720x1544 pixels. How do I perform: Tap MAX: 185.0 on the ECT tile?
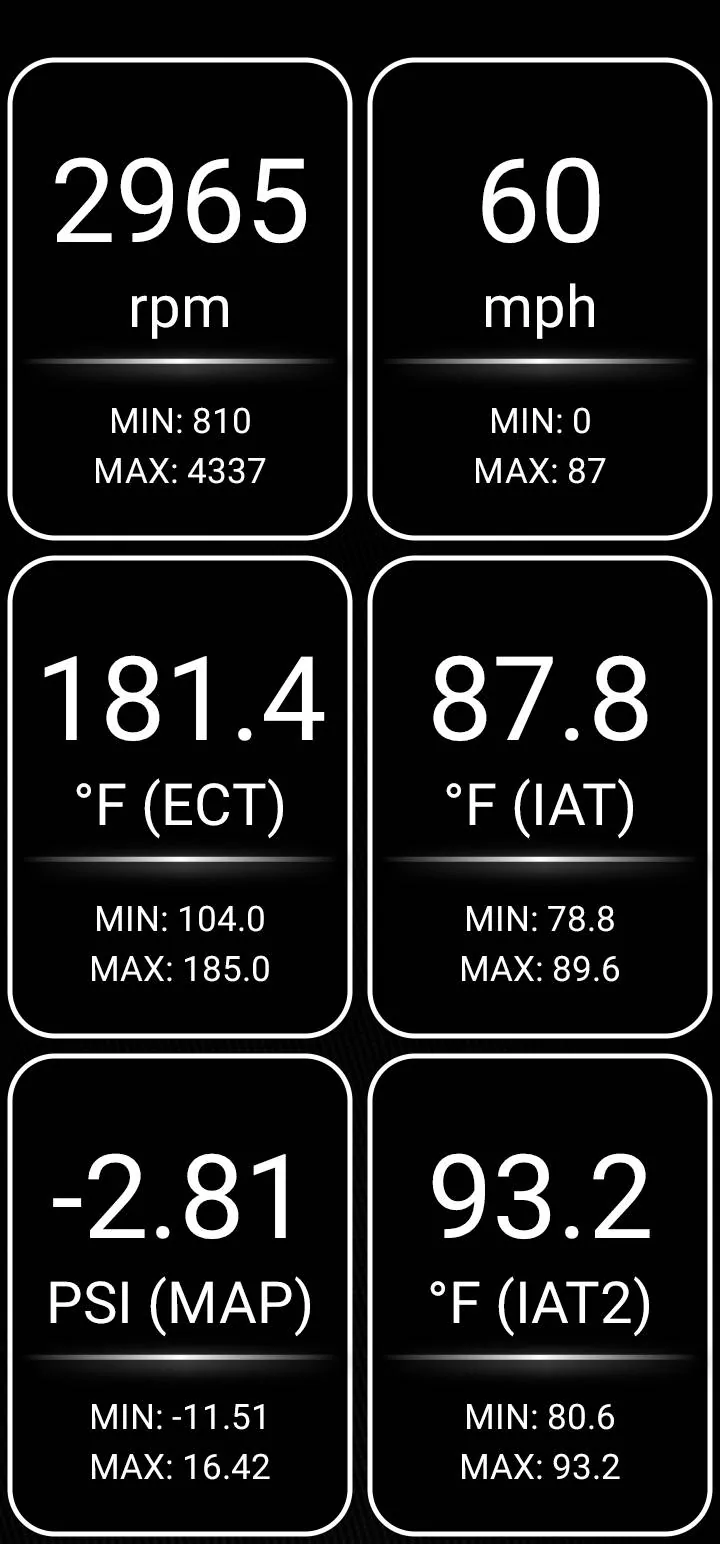[180, 968]
